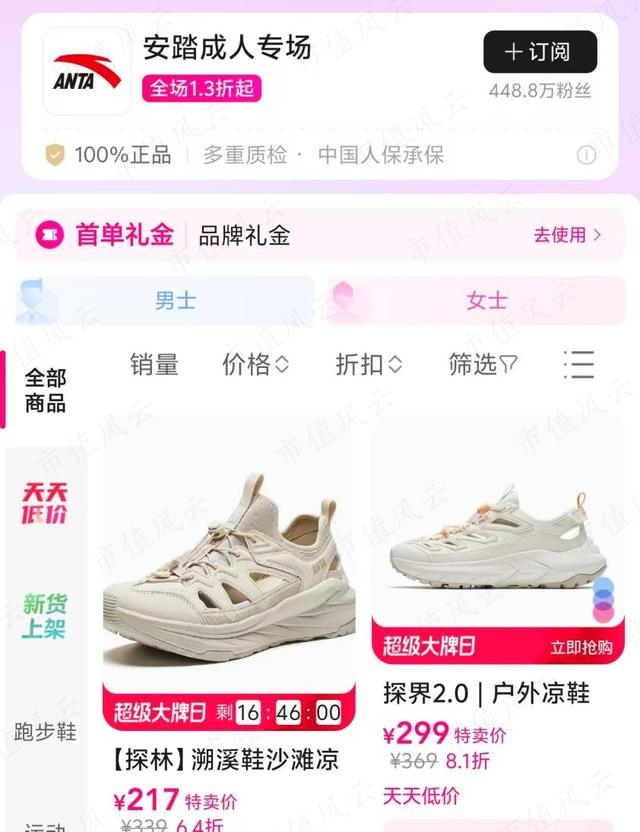The width and height of the screenshot is (640, 832).
Task: Sort products by 销量
Action: (x=154, y=365)
